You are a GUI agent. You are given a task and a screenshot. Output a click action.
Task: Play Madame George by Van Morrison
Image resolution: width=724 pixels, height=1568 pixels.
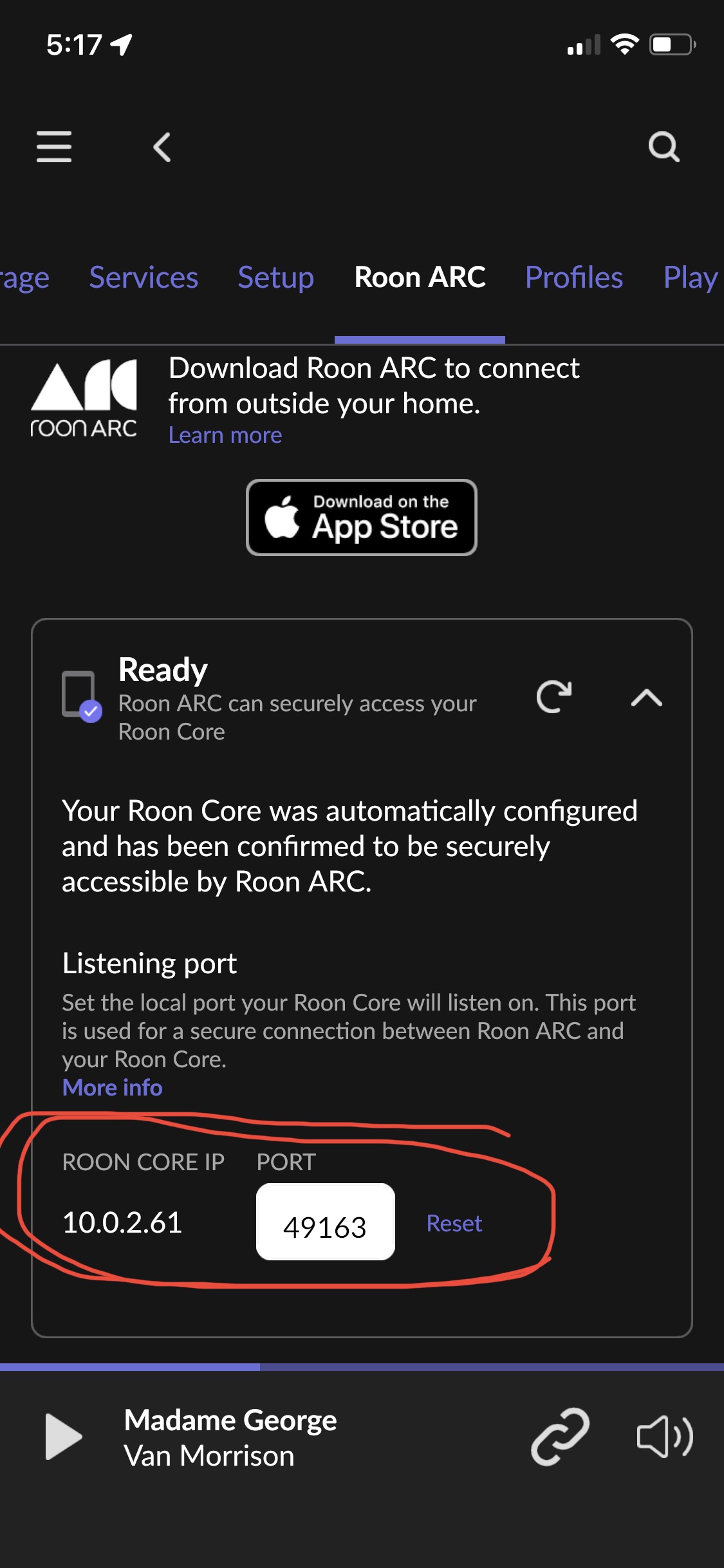(64, 1437)
